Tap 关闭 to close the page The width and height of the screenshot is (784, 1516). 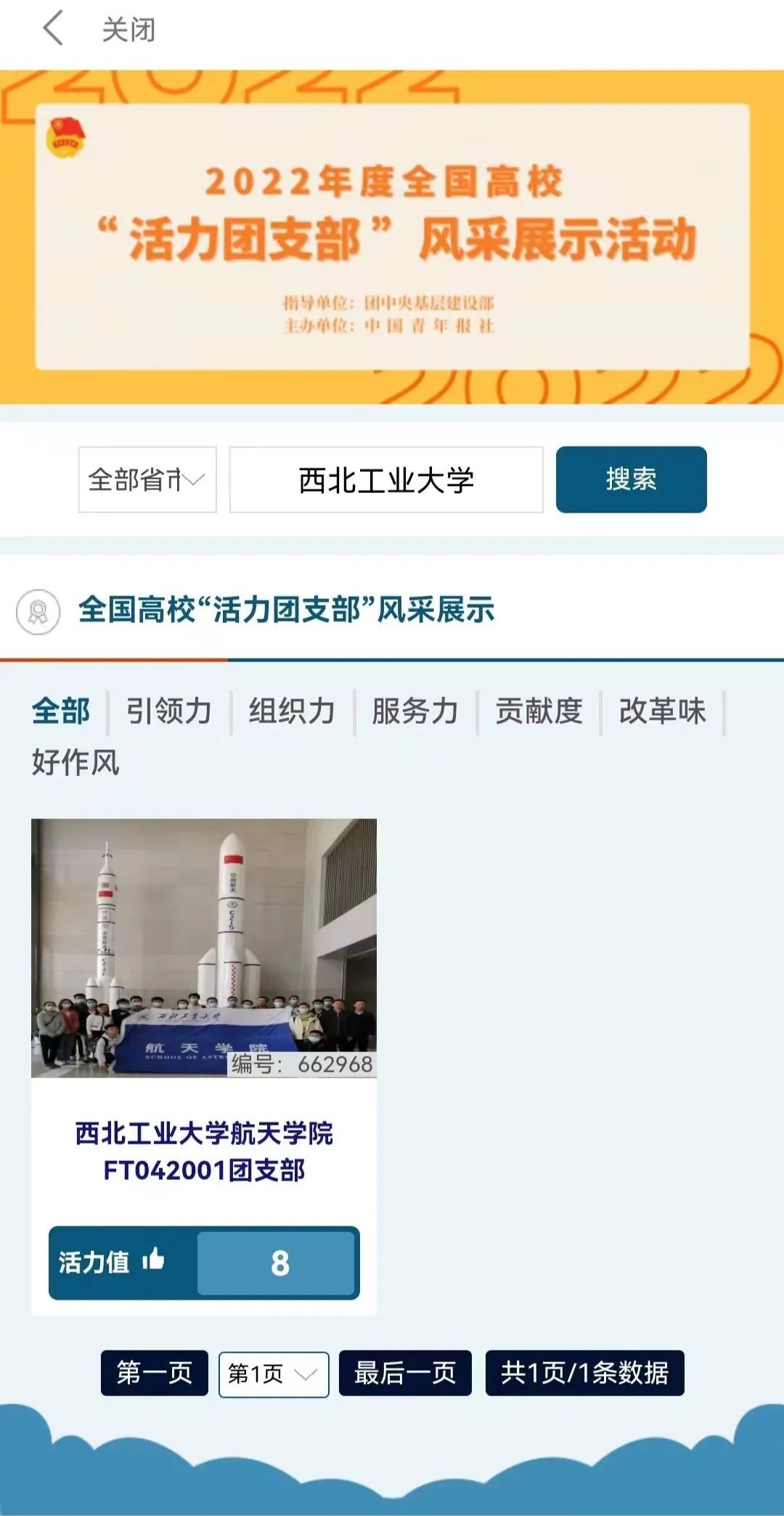click(x=128, y=30)
